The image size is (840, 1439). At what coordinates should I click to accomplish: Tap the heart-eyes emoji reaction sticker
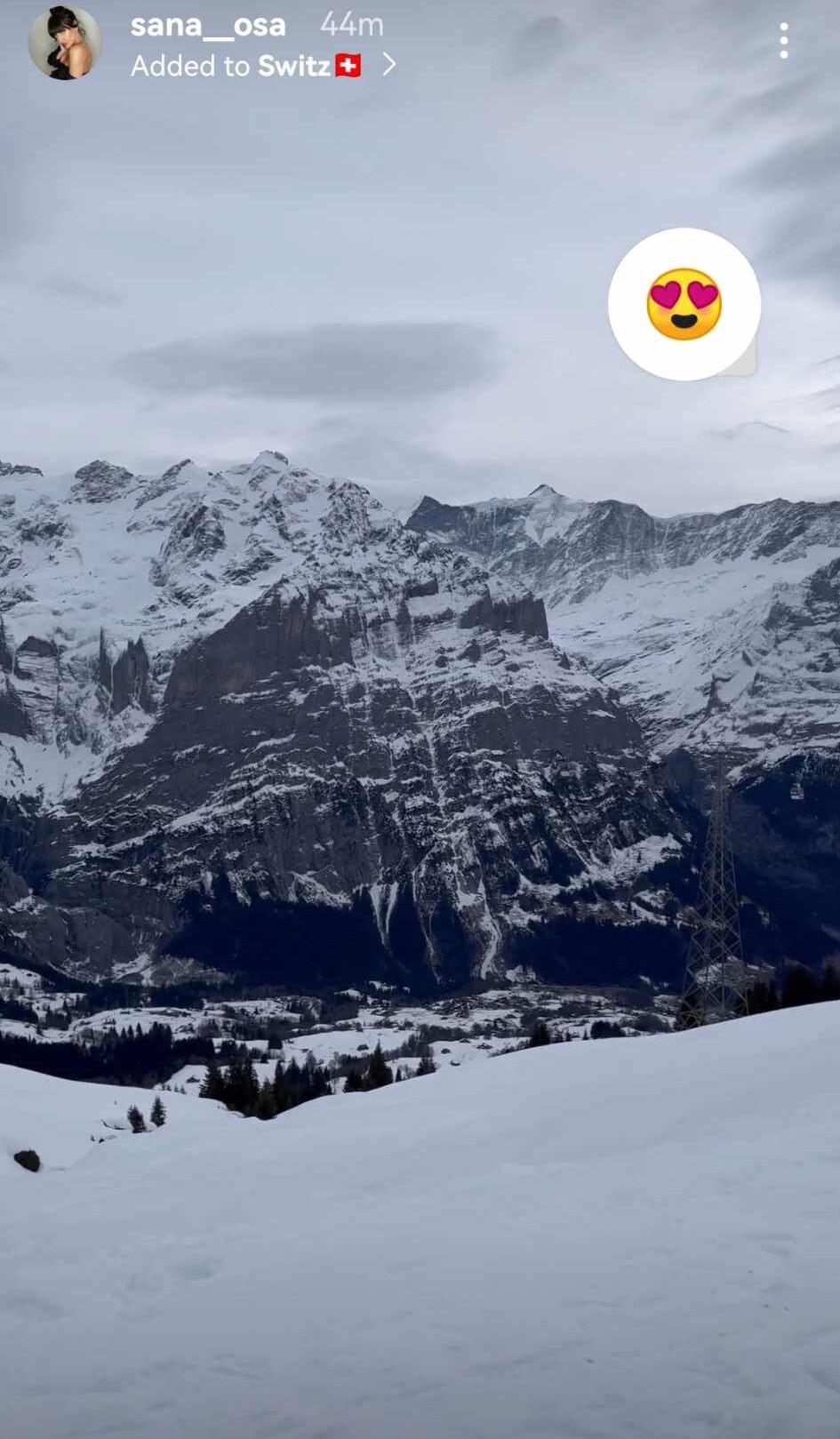coord(684,304)
